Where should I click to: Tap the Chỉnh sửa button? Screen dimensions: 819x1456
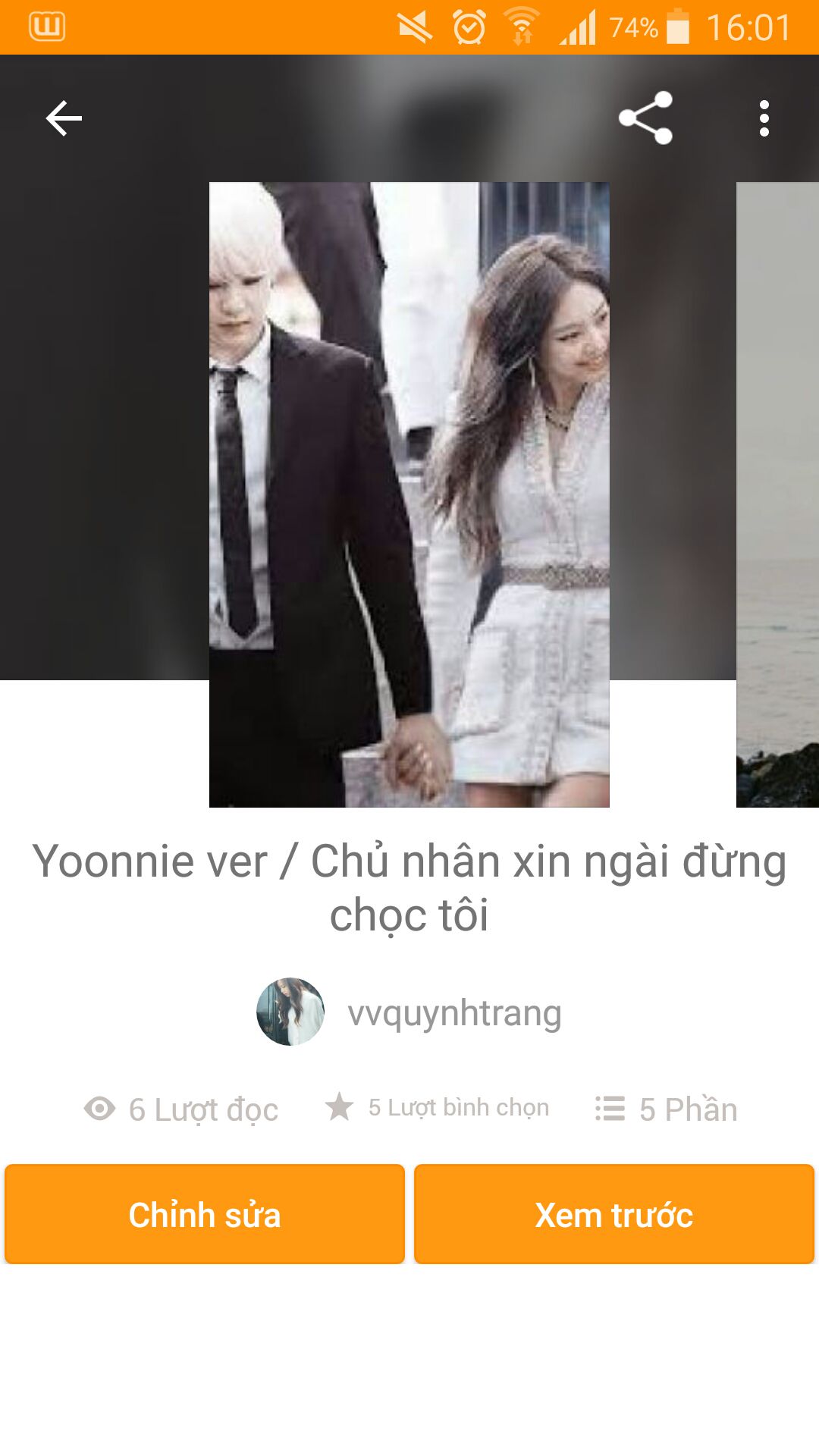(x=205, y=1214)
